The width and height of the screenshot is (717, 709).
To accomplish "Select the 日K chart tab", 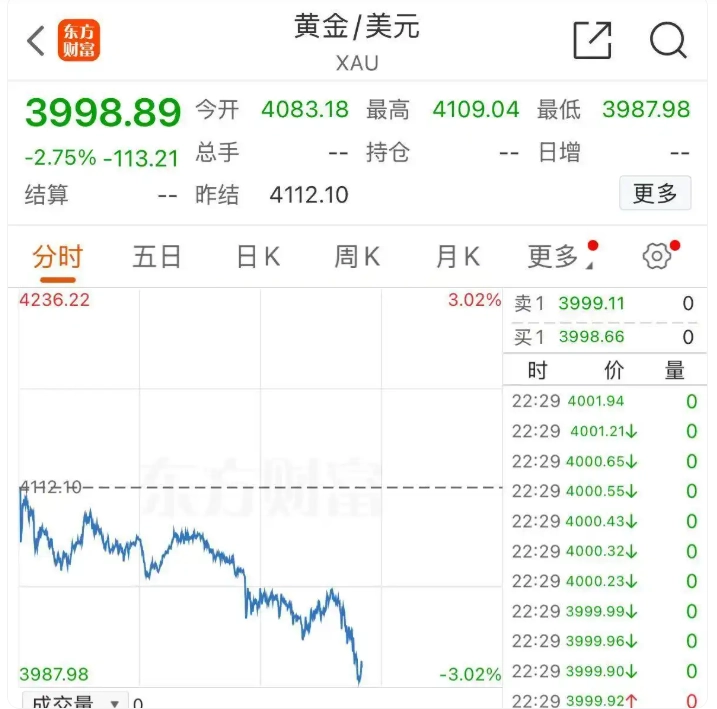I will click(x=258, y=257).
